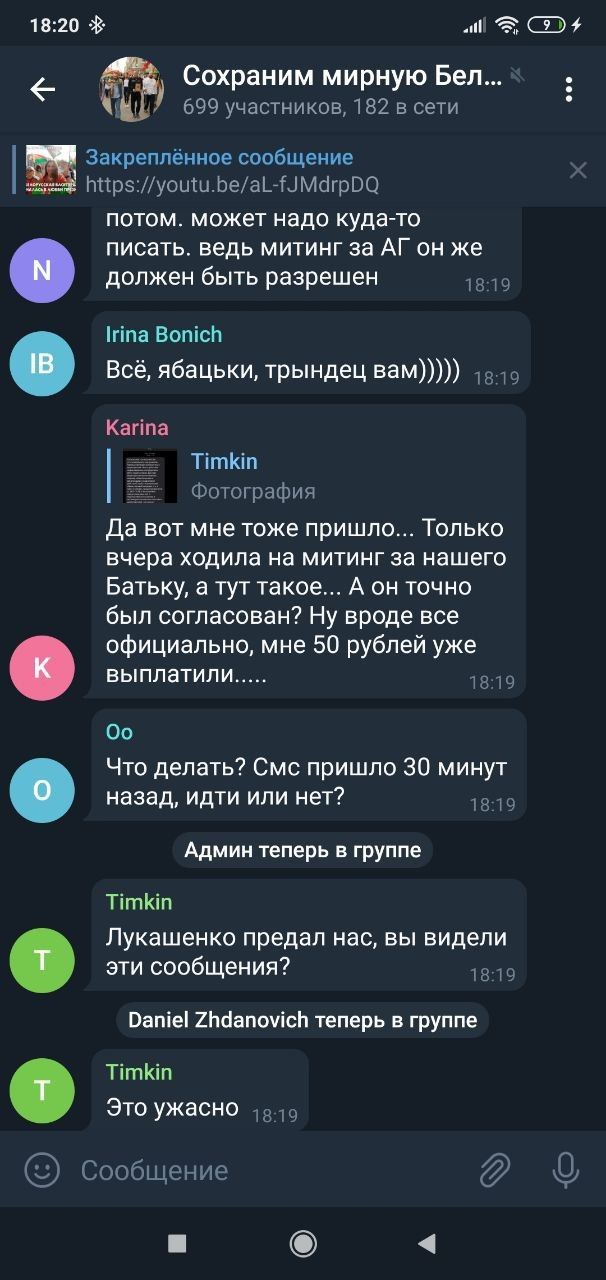Screen dimensions: 606x1280
Task: Focus the Сообщение message field
Action: coord(260,1170)
